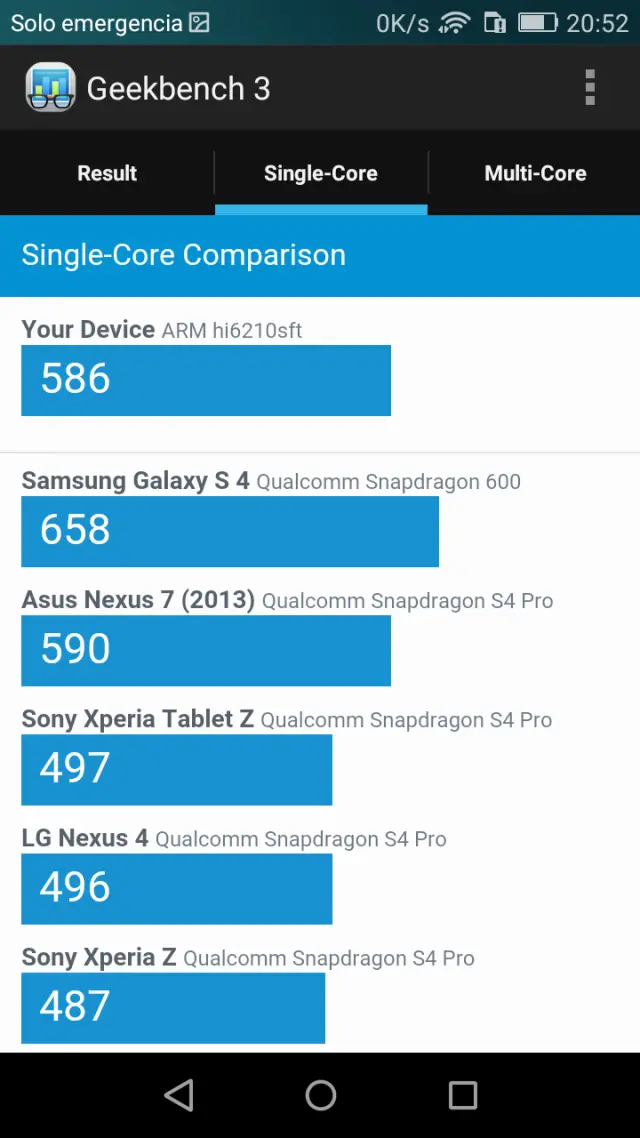Switch to the Result tab
The image size is (640, 1138).
(x=107, y=173)
